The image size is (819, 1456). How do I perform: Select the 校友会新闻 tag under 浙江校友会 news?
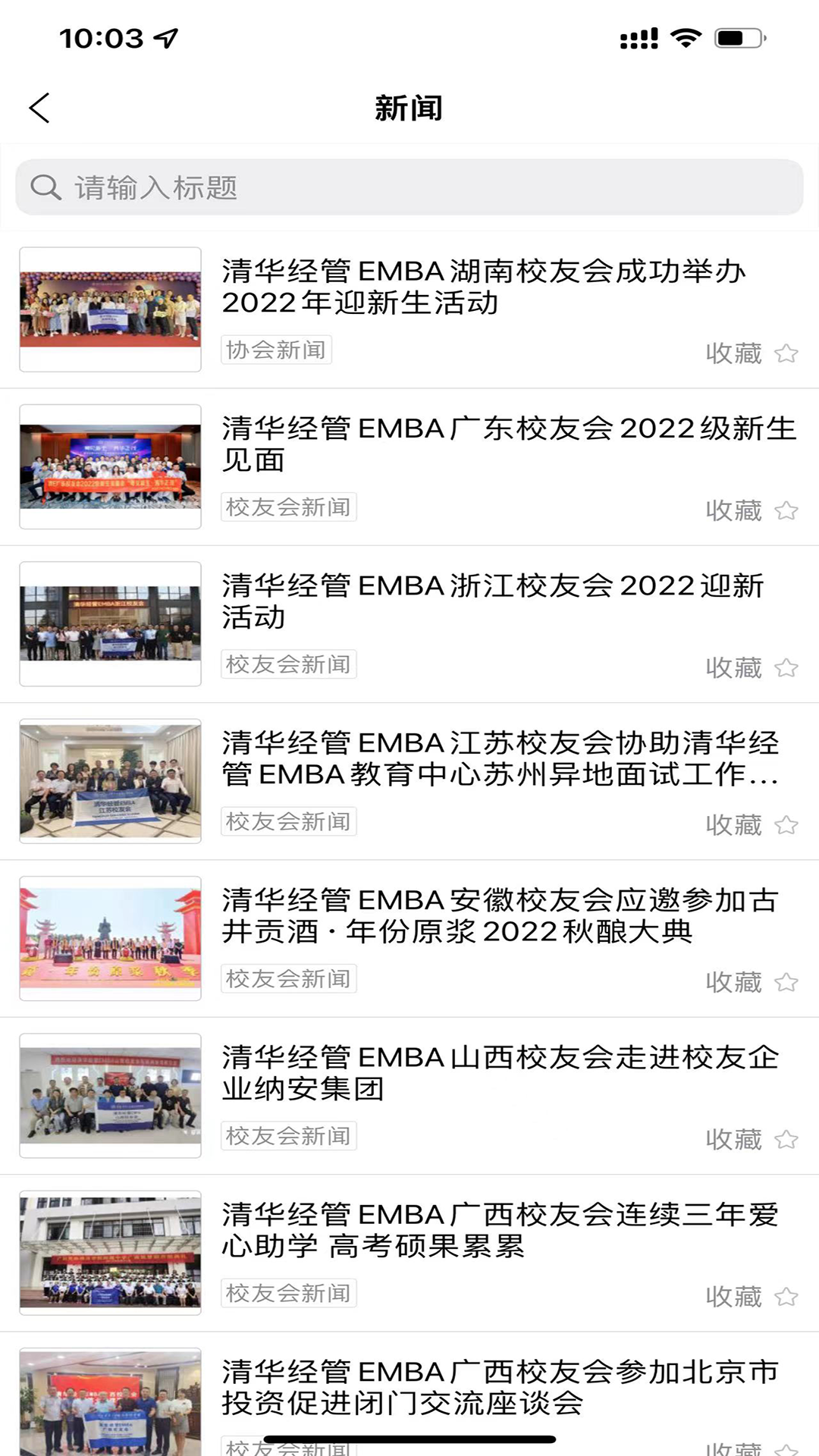[x=288, y=665]
